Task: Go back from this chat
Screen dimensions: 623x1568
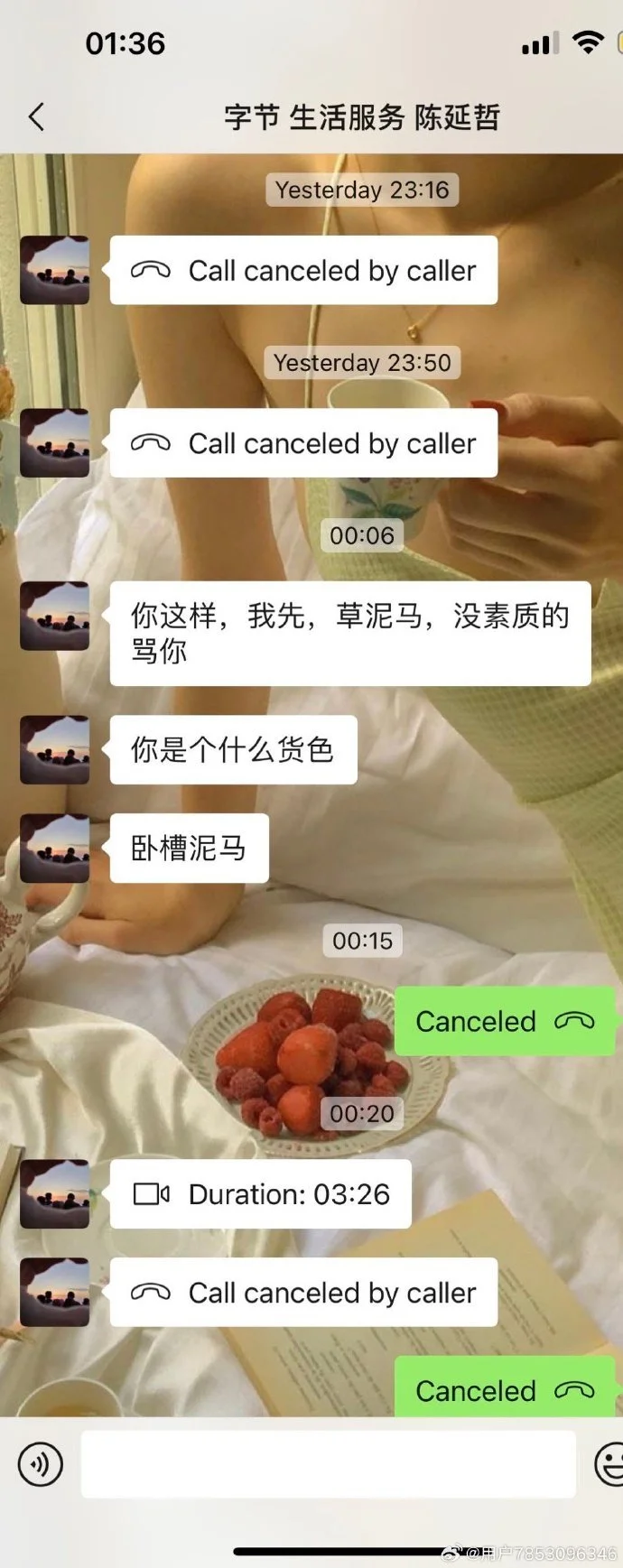Action: pyautogui.click(x=36, y=116)
